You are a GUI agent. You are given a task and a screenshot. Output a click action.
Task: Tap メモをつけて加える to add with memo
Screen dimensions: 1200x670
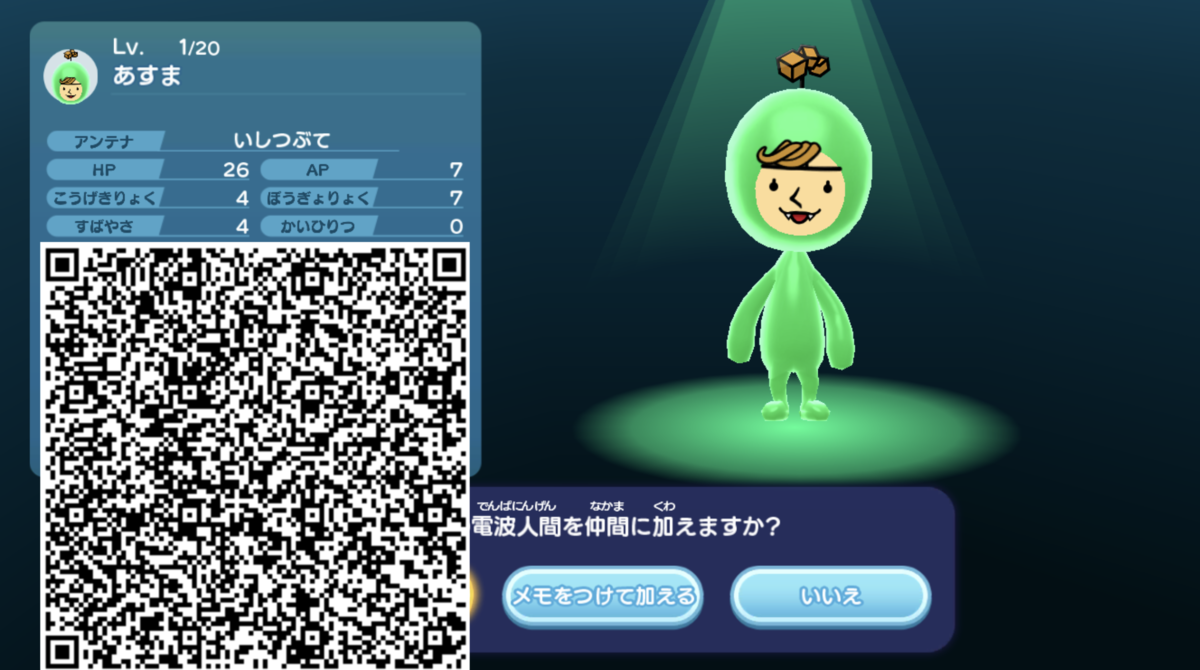tap(602, 597)
